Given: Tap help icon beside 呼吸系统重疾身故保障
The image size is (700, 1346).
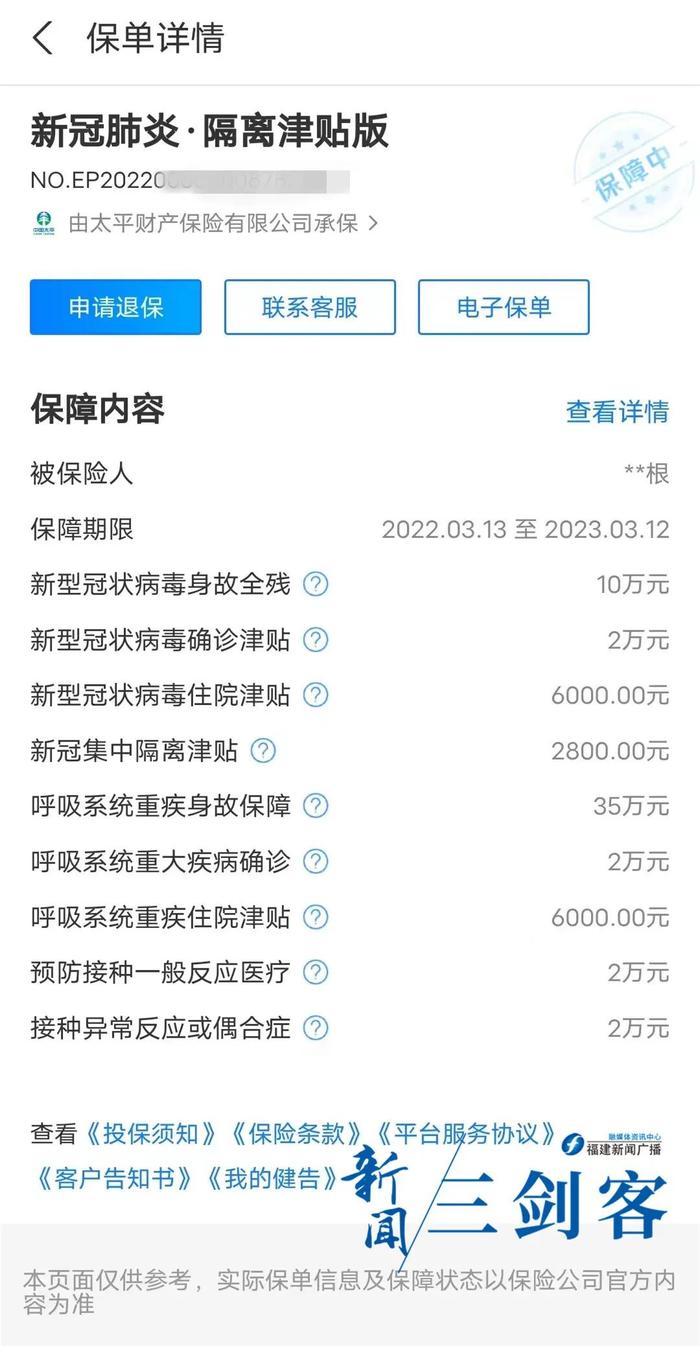Looking at the screenshot, I should (x=316, y=805).
